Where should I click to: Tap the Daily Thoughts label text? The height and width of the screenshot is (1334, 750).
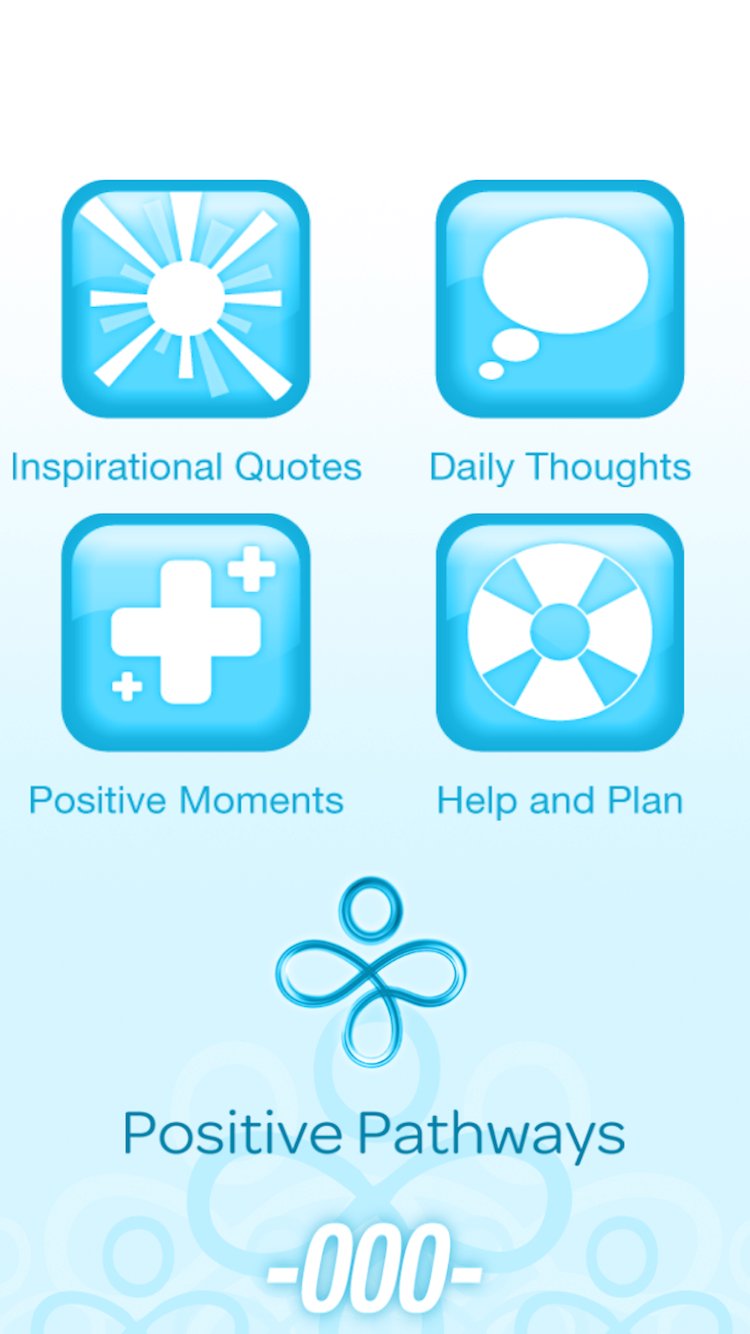560,466
